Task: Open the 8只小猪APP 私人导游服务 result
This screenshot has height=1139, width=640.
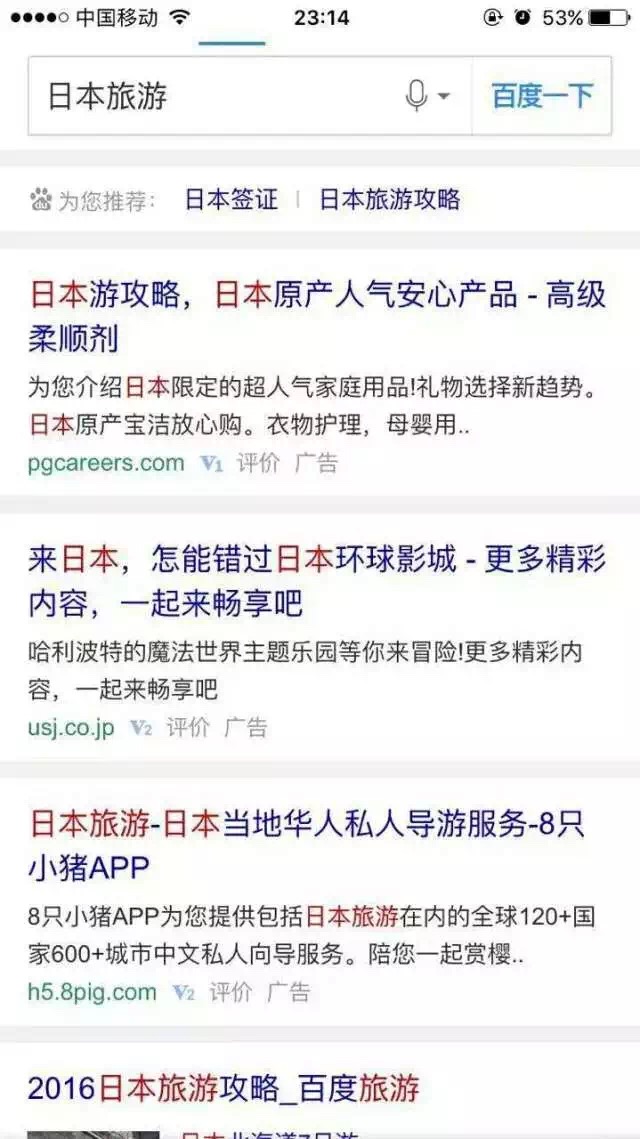Action: (308, 845)
